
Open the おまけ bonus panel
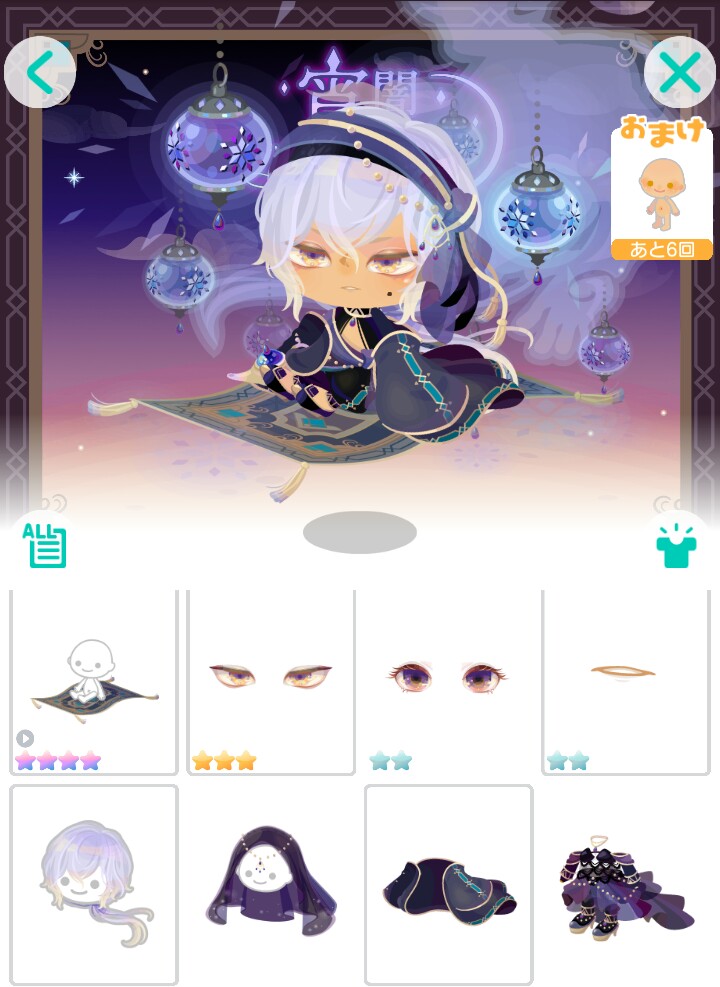point(661,190)
